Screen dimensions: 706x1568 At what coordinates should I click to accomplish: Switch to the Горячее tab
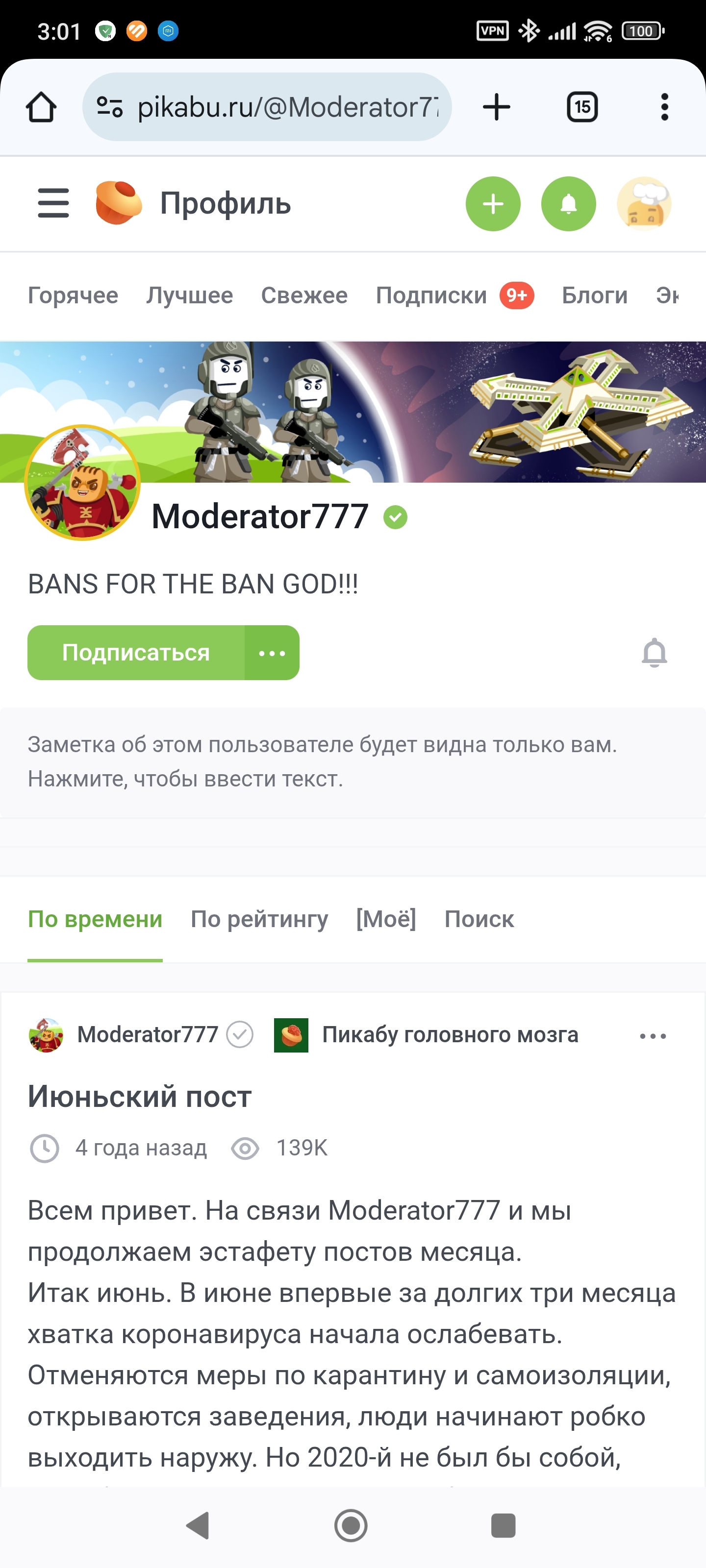point(73,295)
